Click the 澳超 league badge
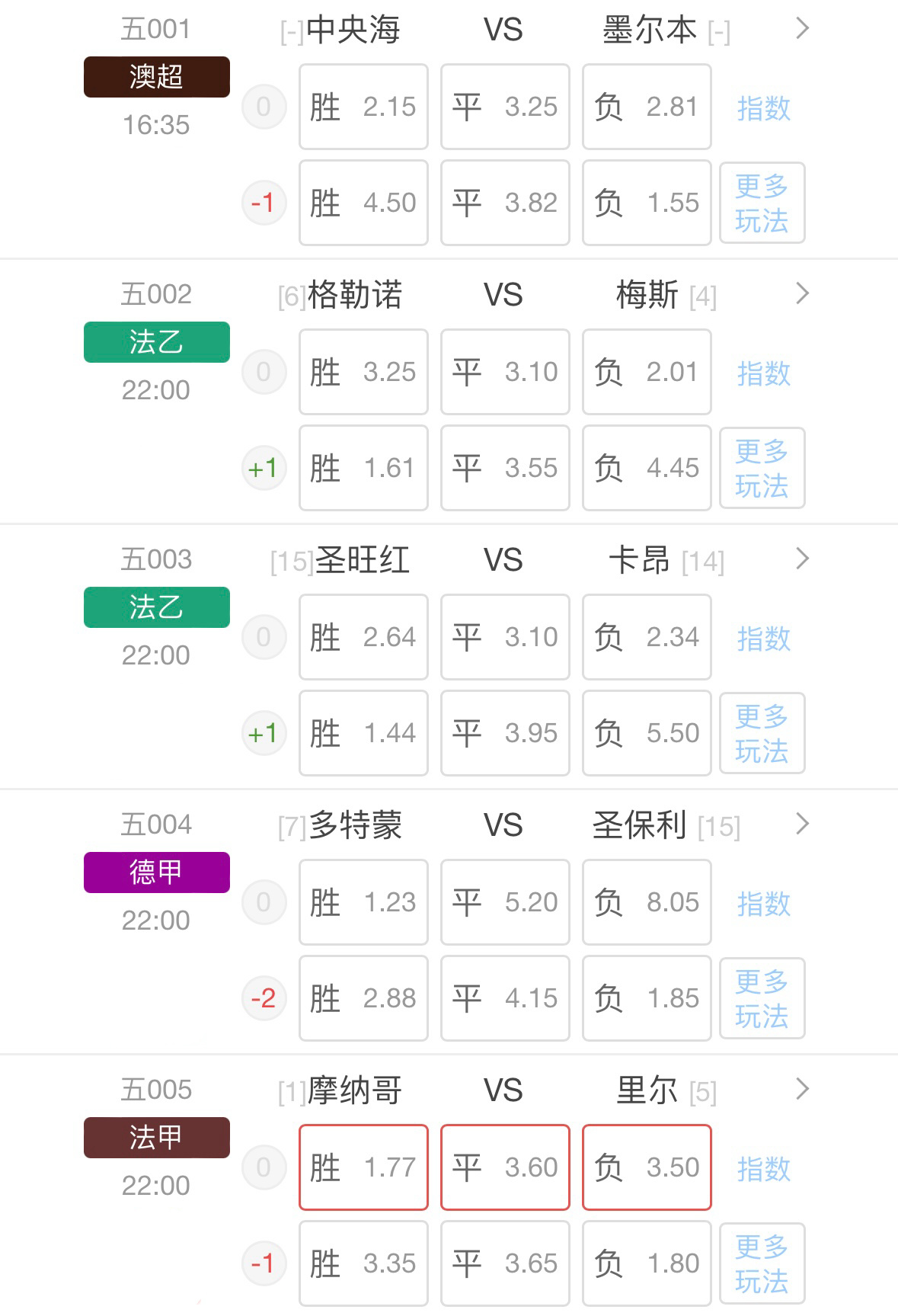This screenshot has width=898, height=1316. 156,77
